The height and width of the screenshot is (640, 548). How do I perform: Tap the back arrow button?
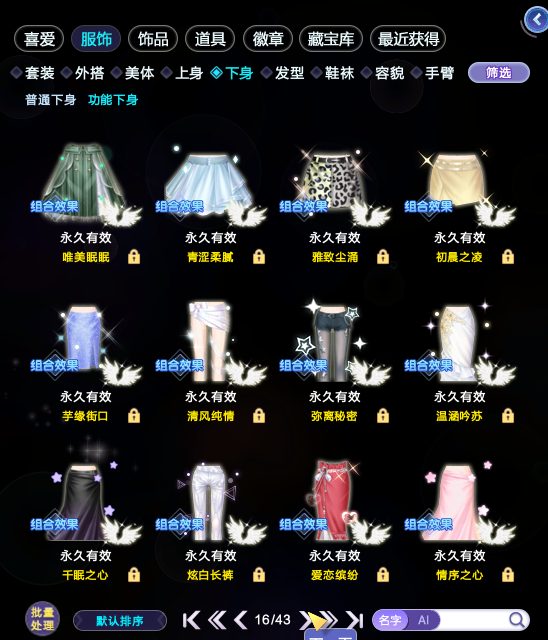click(x=536, y=19)
